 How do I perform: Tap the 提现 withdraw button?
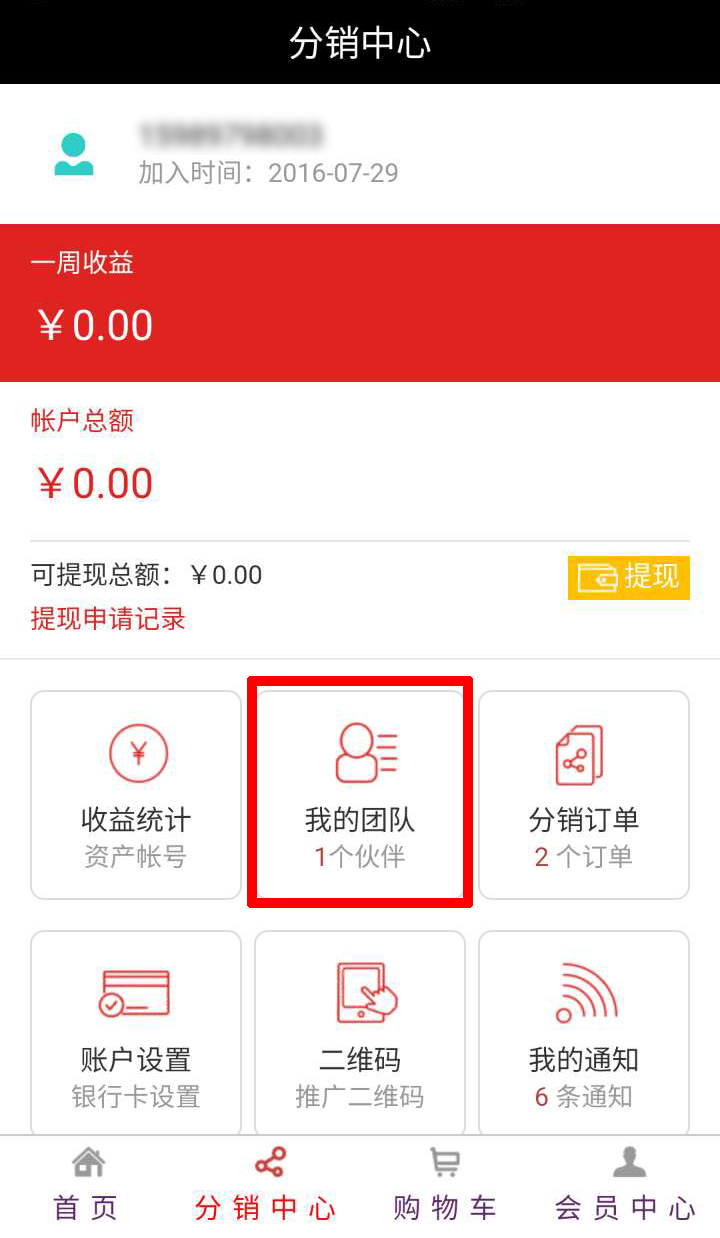(x=628, y=577)
